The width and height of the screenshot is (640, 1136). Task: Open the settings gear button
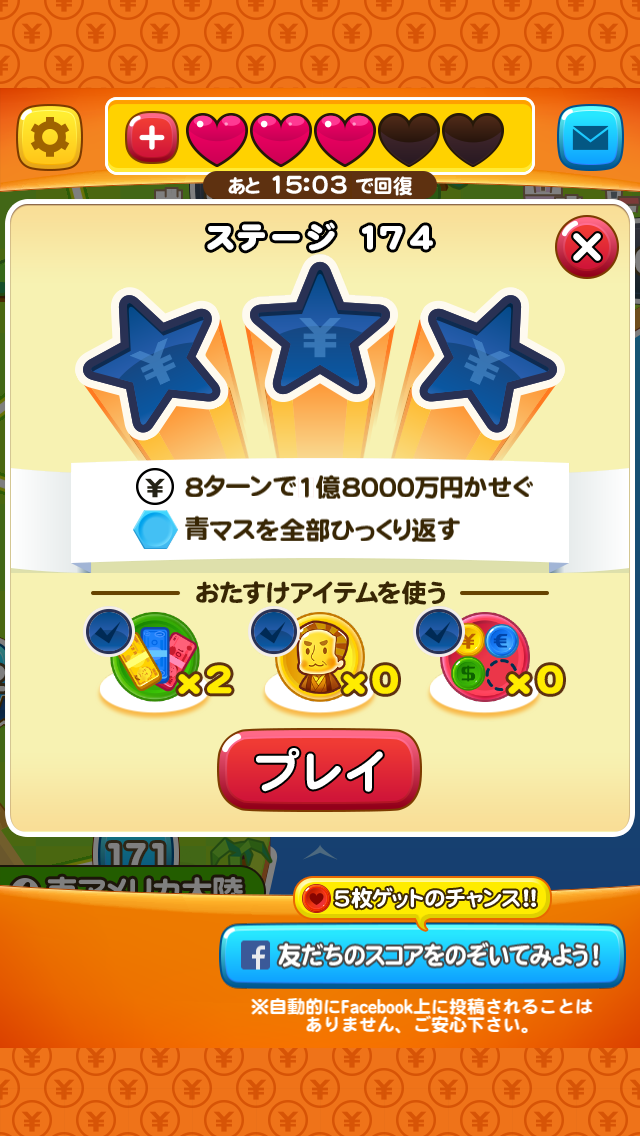click(x=49, y=138)
